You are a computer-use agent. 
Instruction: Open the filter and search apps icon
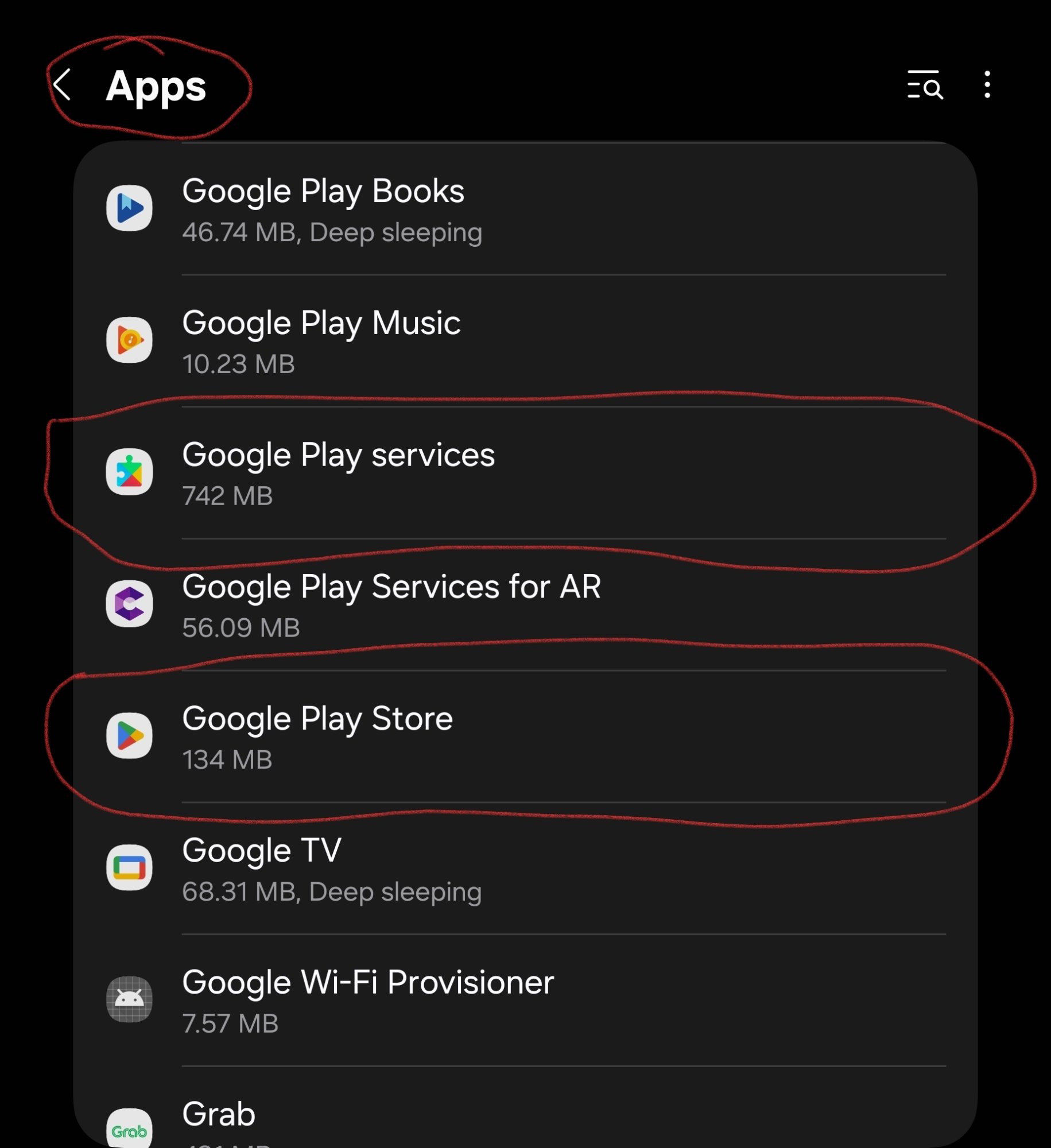coord(925,85)
